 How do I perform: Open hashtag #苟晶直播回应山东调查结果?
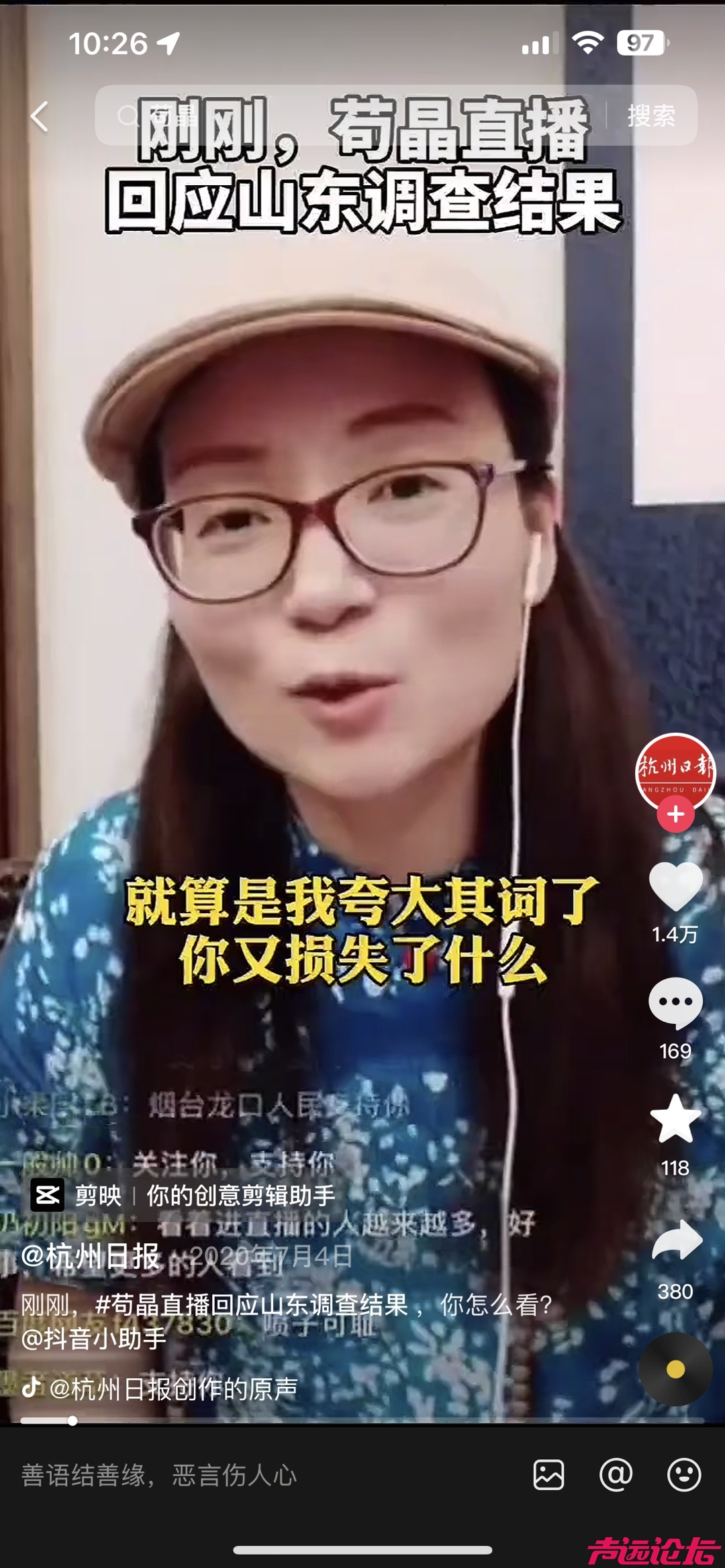(x=252, y=1305)
